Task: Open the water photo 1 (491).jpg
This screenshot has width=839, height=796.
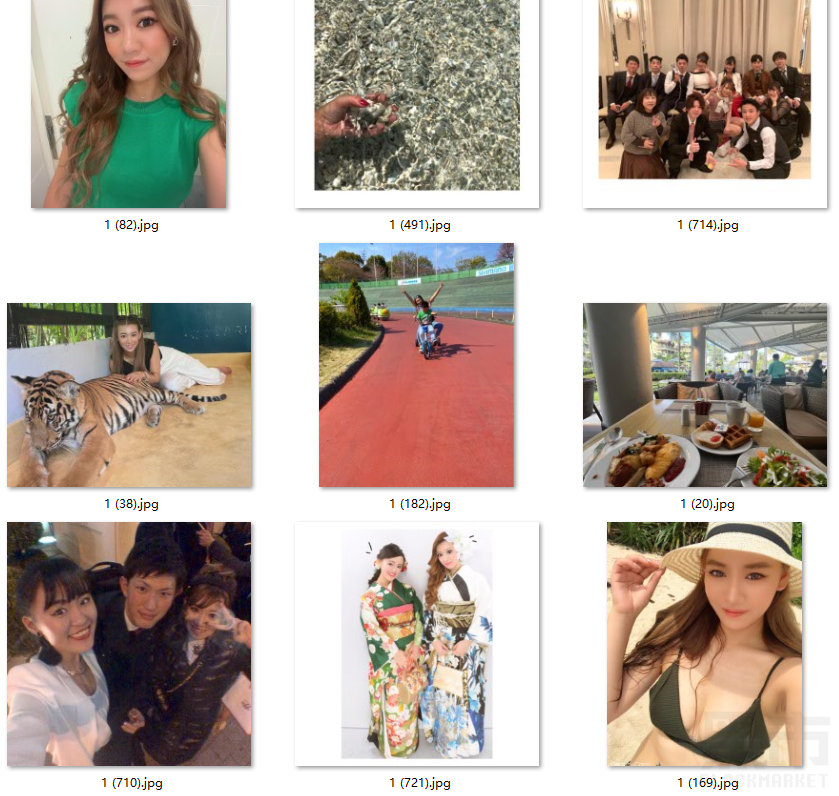Action: point(417,95)
